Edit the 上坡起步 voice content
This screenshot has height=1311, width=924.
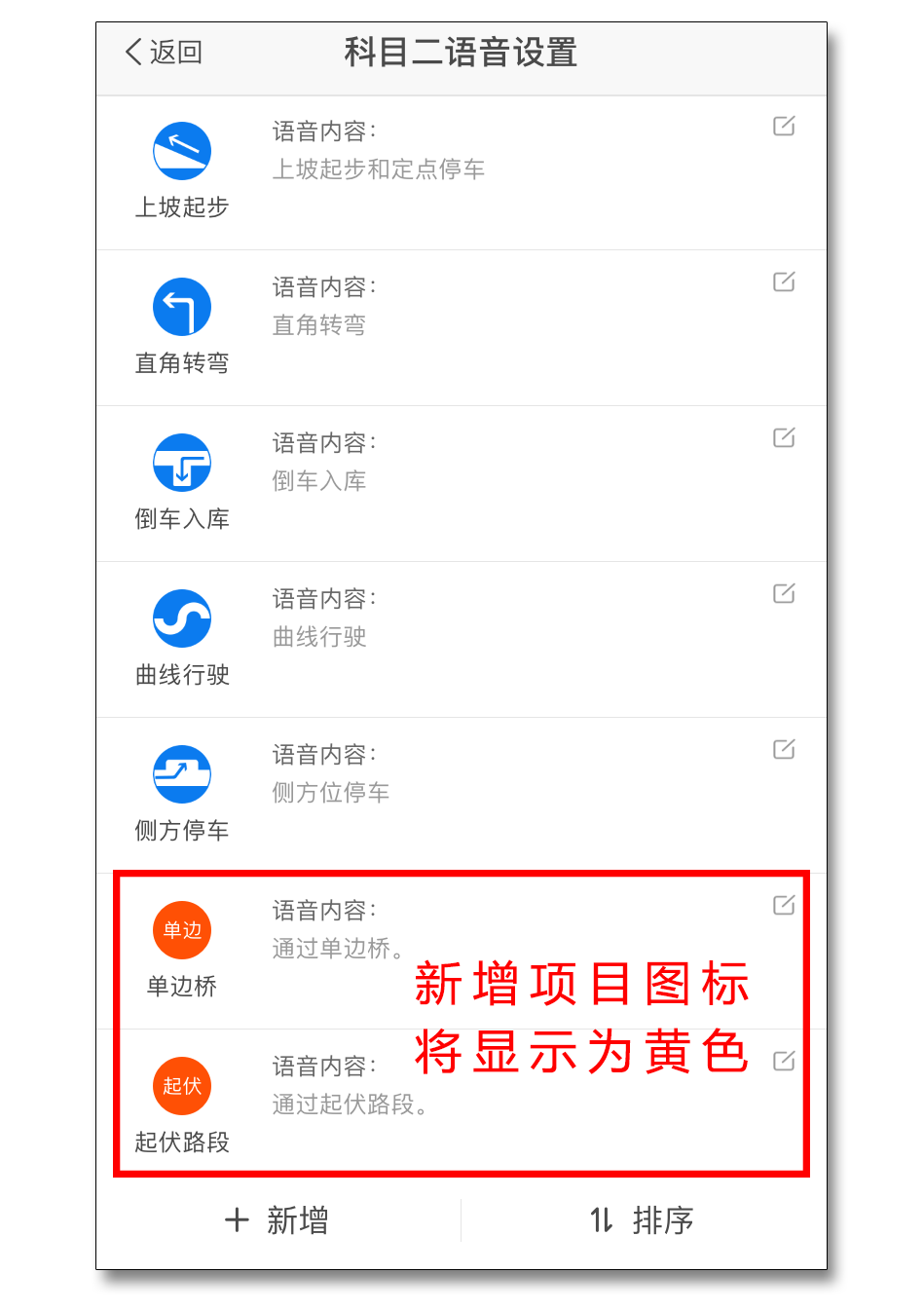784,126
